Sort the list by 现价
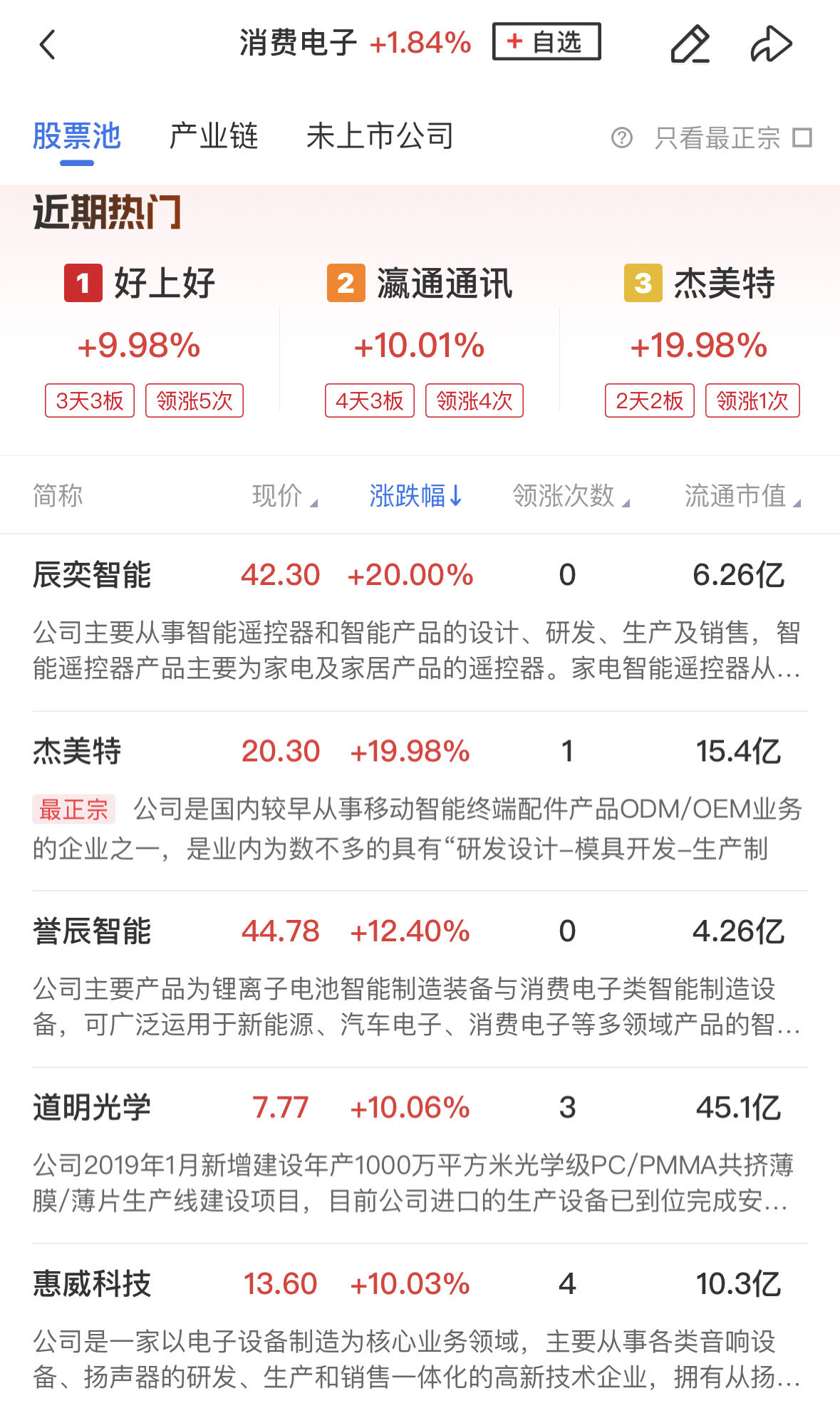The height and width of the screenshot is (1418, 840). click(x=284, y=495)
